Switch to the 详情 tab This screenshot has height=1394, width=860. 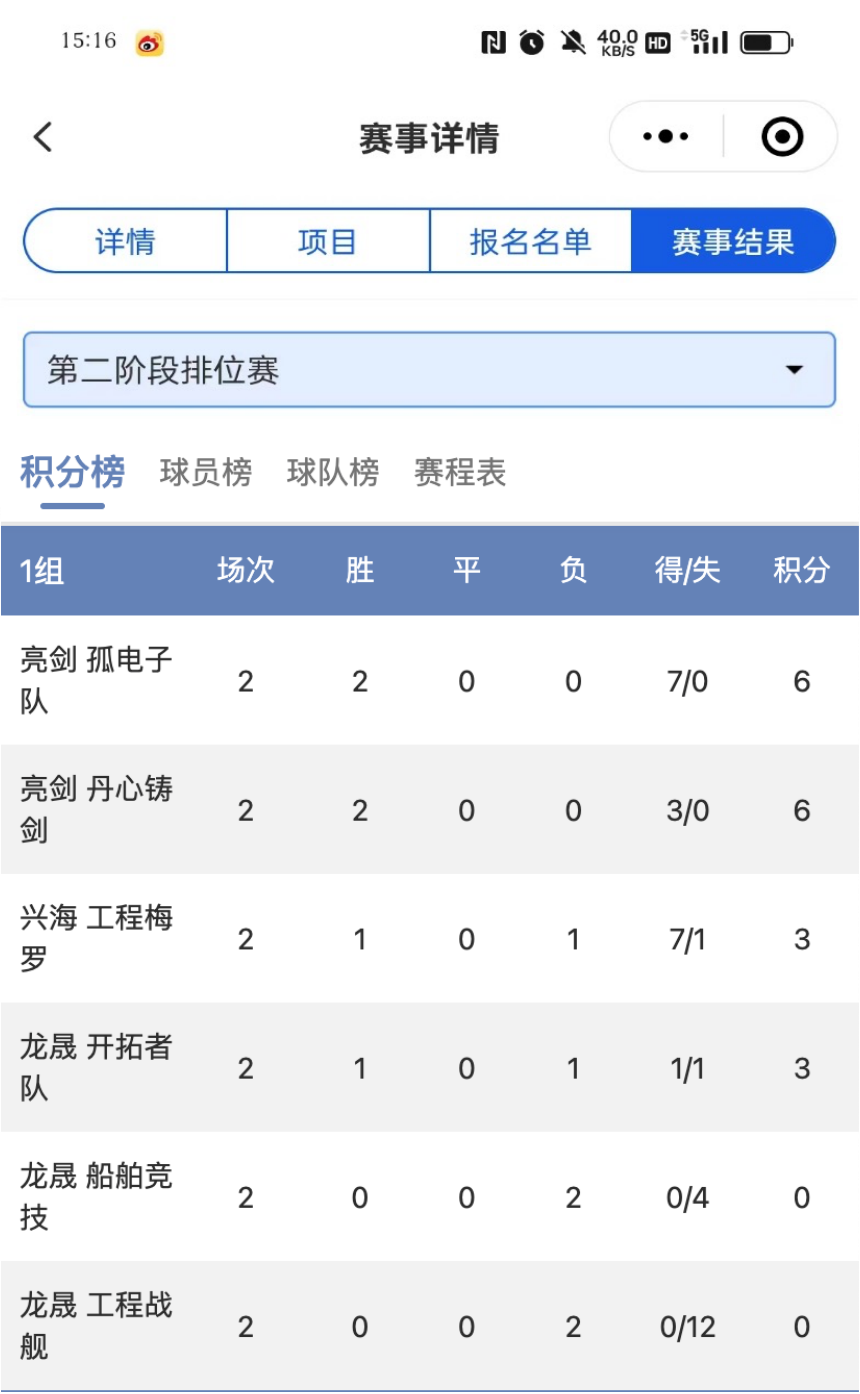pos(125,241)
